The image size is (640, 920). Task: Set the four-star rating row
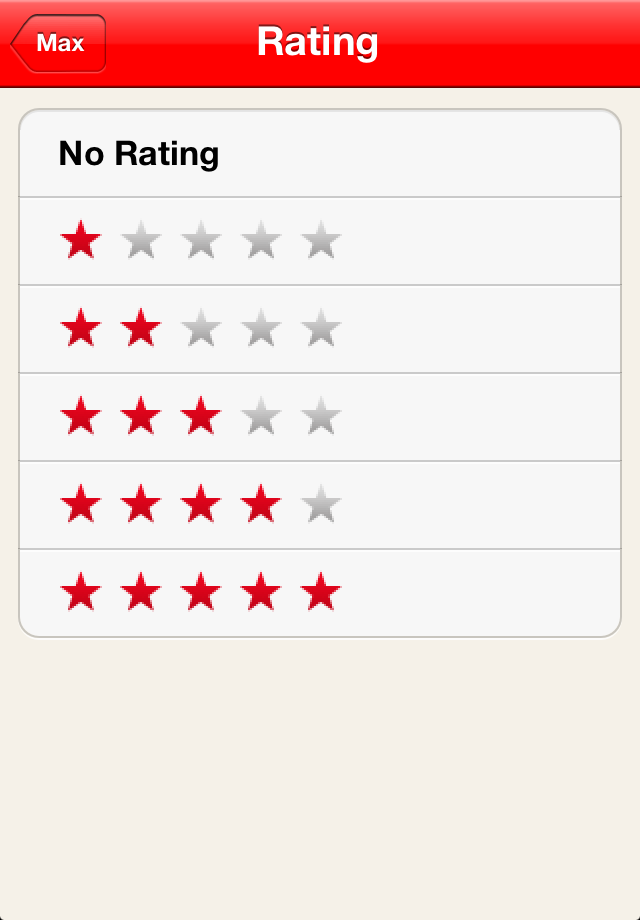coord(320,505)
